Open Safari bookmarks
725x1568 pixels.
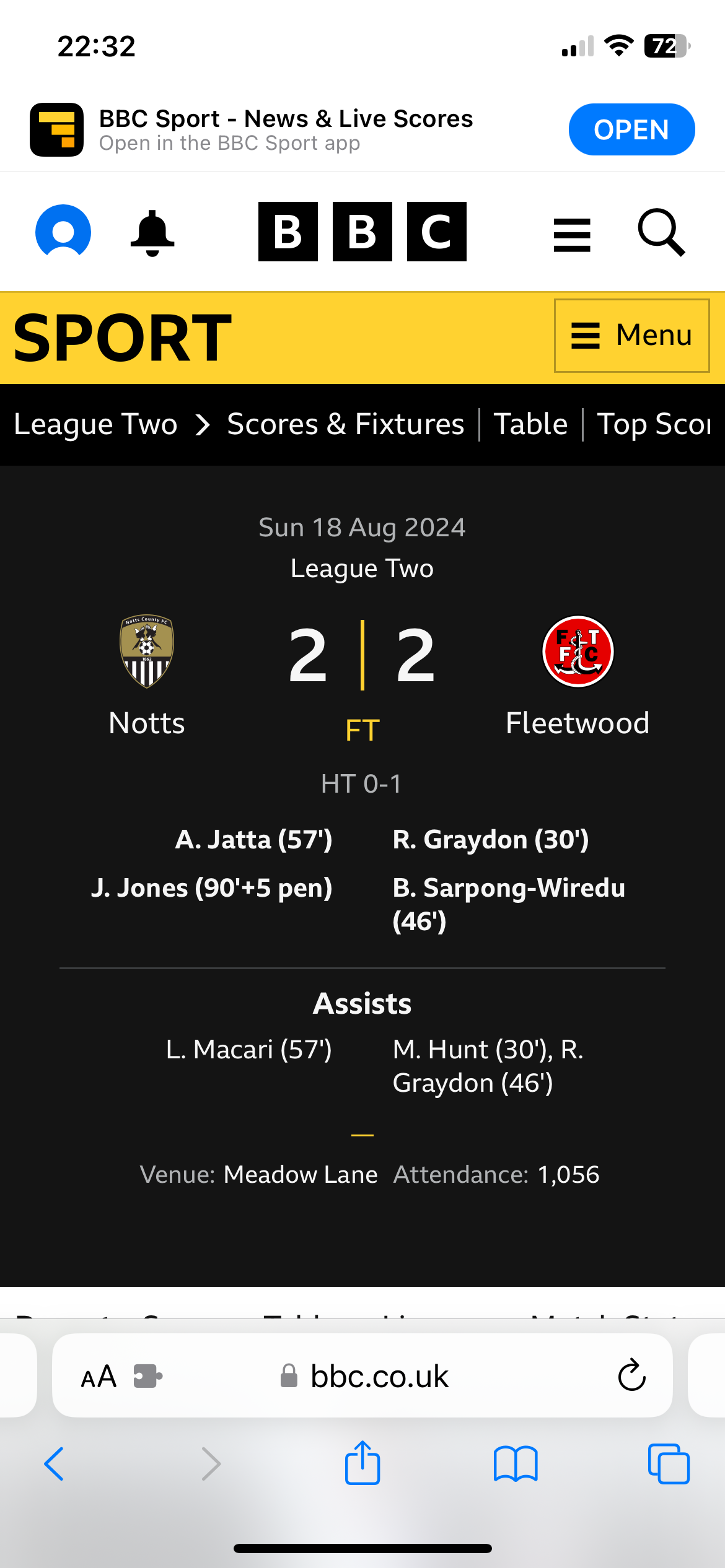516,1464
